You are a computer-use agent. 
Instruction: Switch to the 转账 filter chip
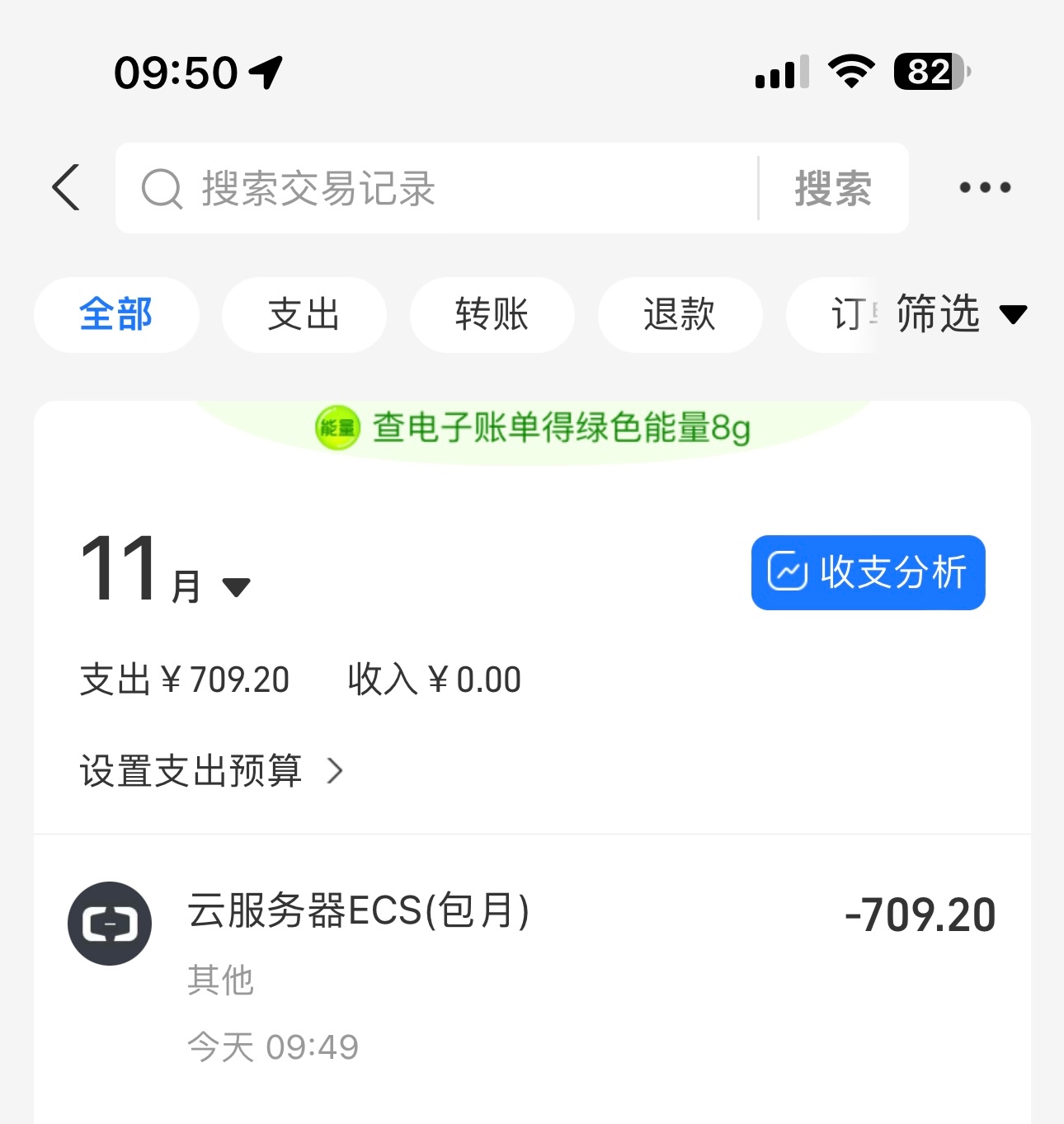pyautogui.click(x=492, y=315)
